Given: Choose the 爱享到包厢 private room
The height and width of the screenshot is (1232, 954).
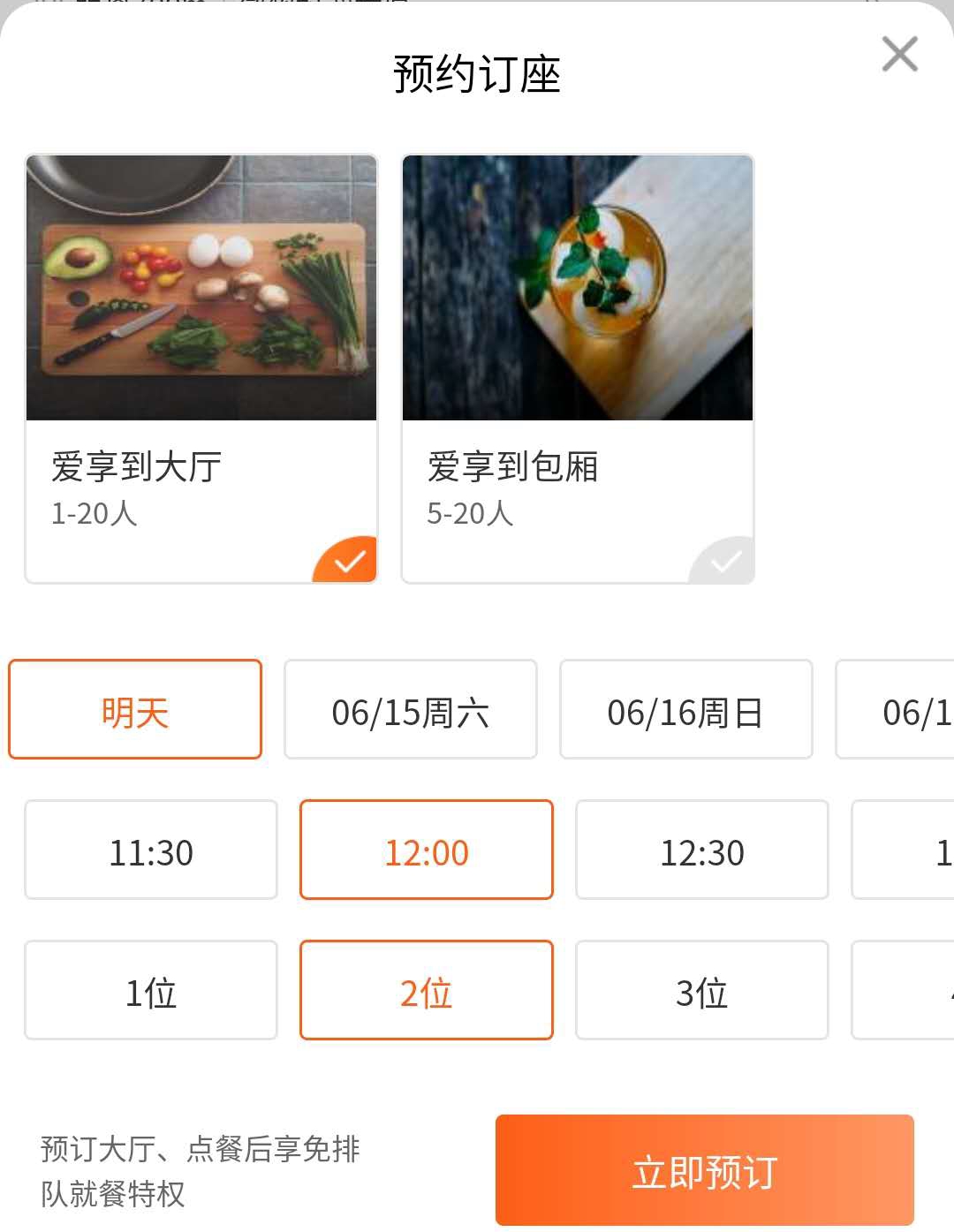Looking at the screenshot, I should coord(578,368).
